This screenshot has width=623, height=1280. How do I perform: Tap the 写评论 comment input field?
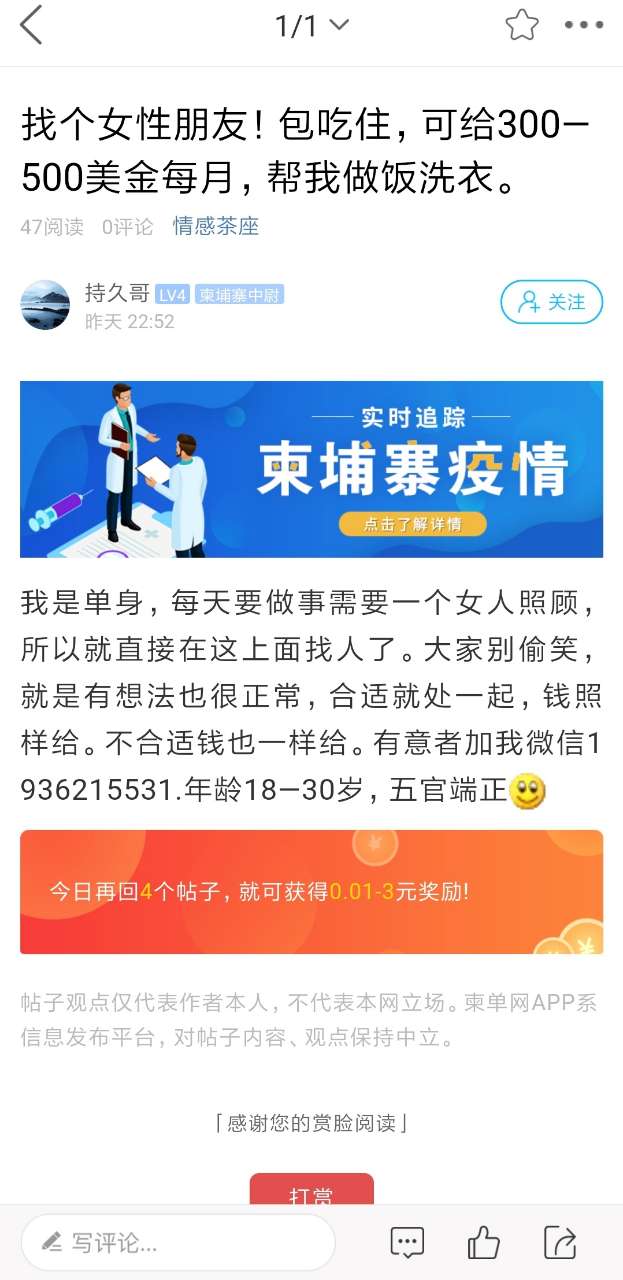(x=178, y=1243)
